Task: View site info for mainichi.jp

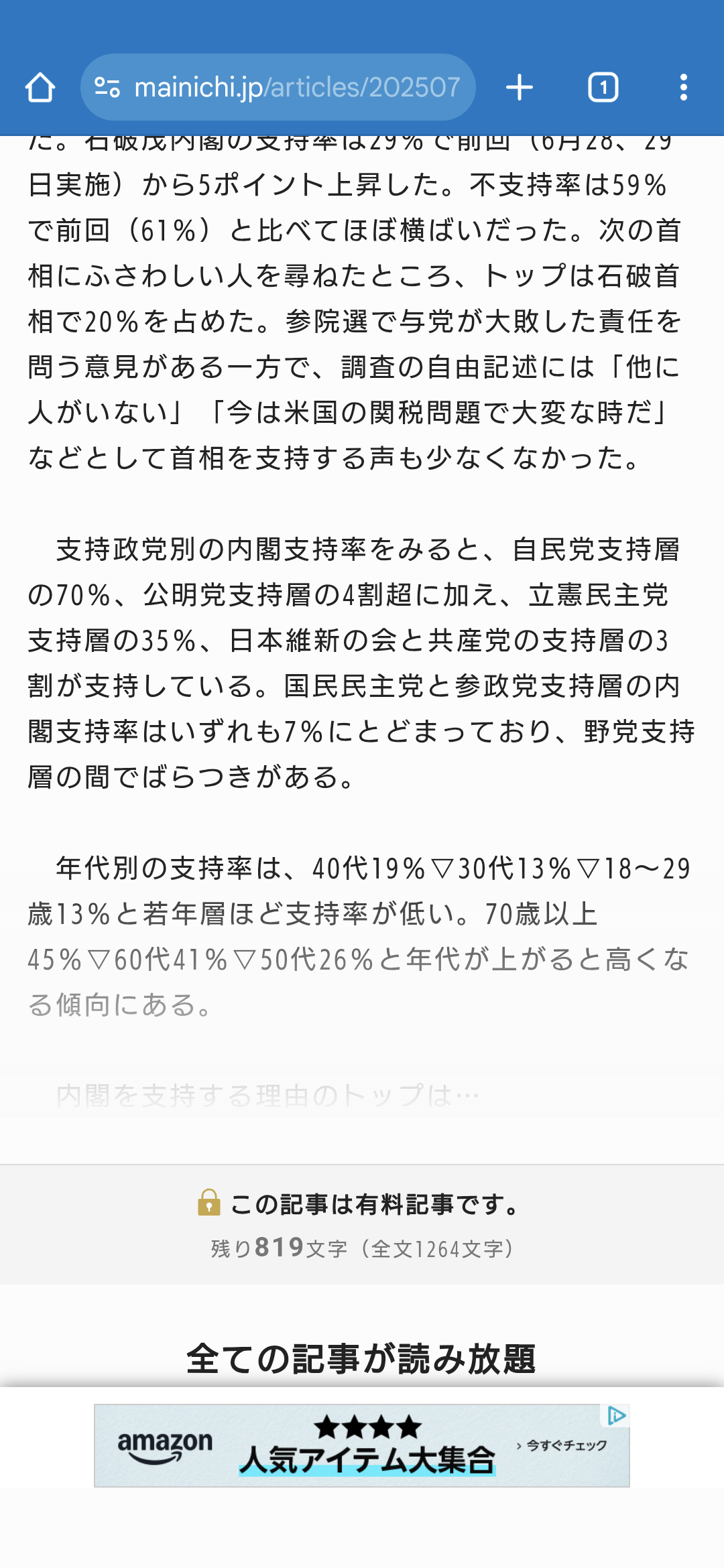Action: pyautogui.click(x=107, y=88)
